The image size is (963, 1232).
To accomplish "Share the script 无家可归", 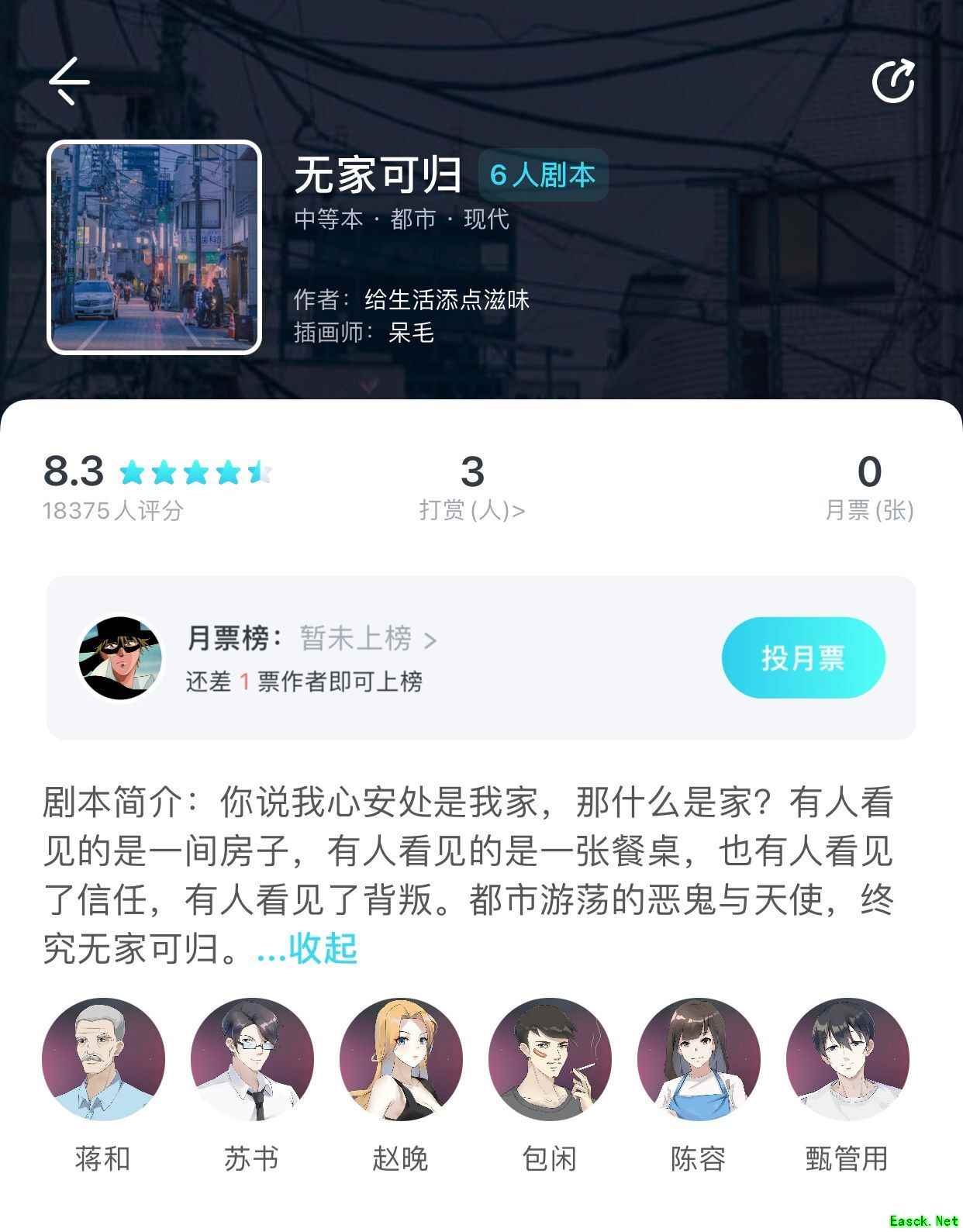I will tap(893, 81).
